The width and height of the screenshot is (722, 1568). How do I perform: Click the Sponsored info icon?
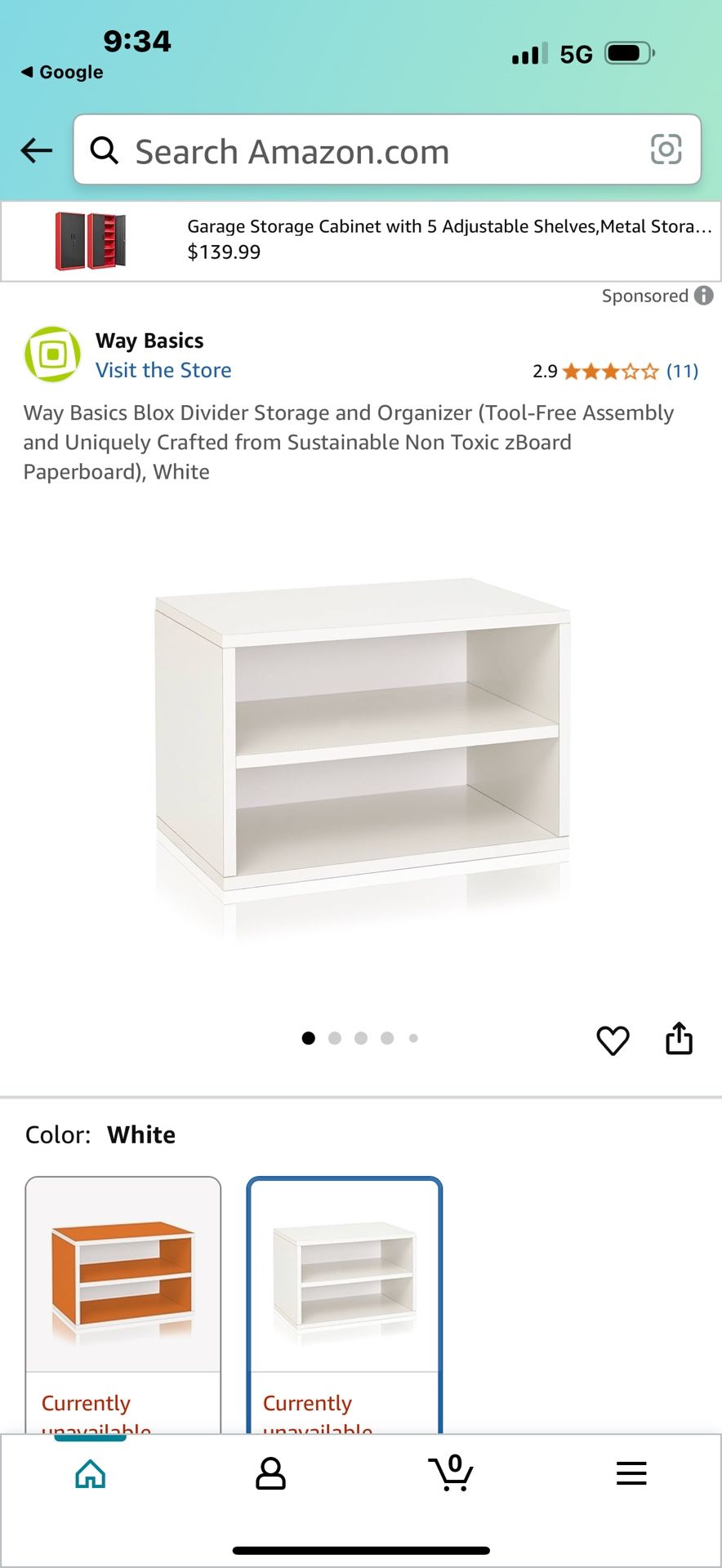(x=704, y=296)
